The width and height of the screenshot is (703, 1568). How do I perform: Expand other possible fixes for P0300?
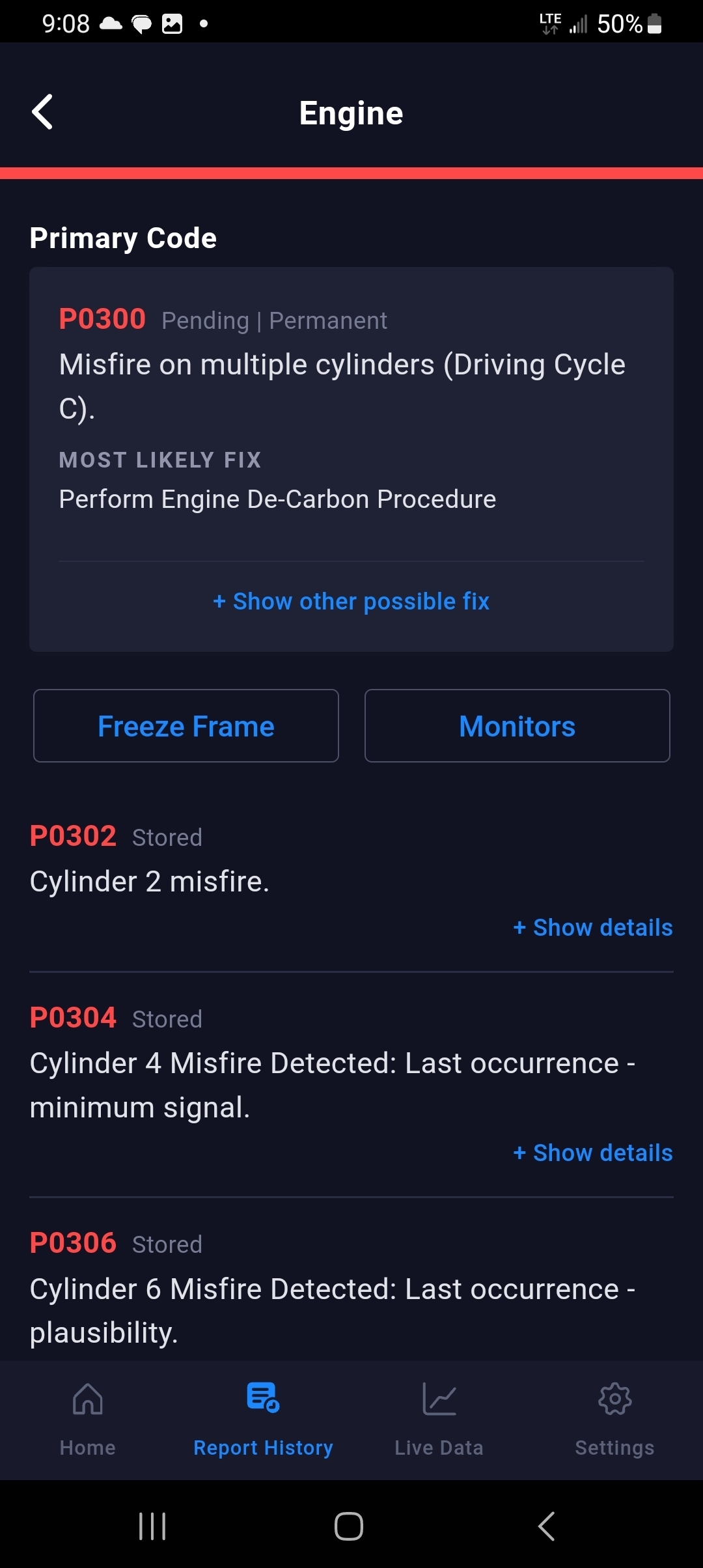[x=351, y=601]
